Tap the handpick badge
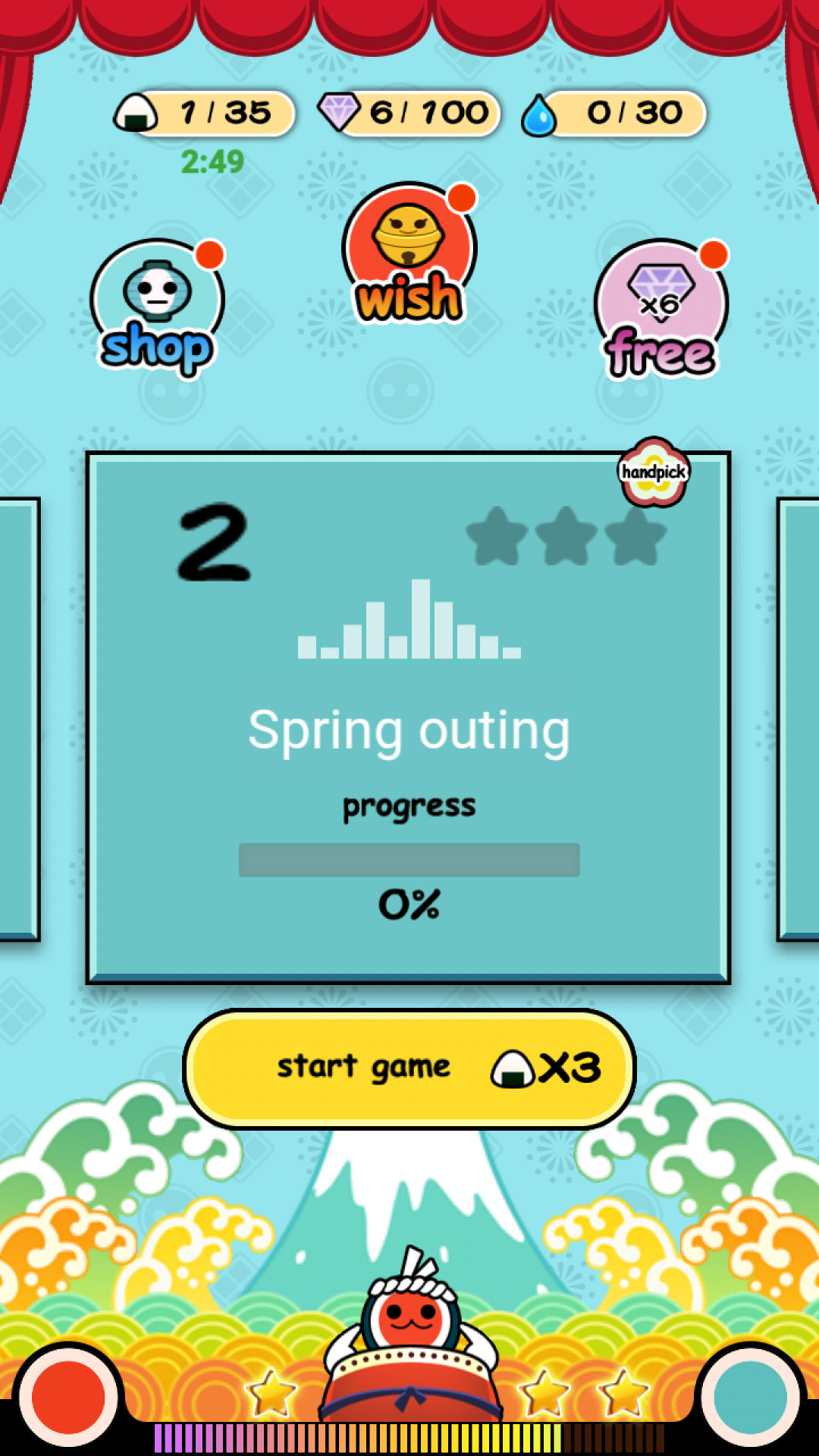The height and width of the screenshot is (1456, 819). [x=654, y=472]
